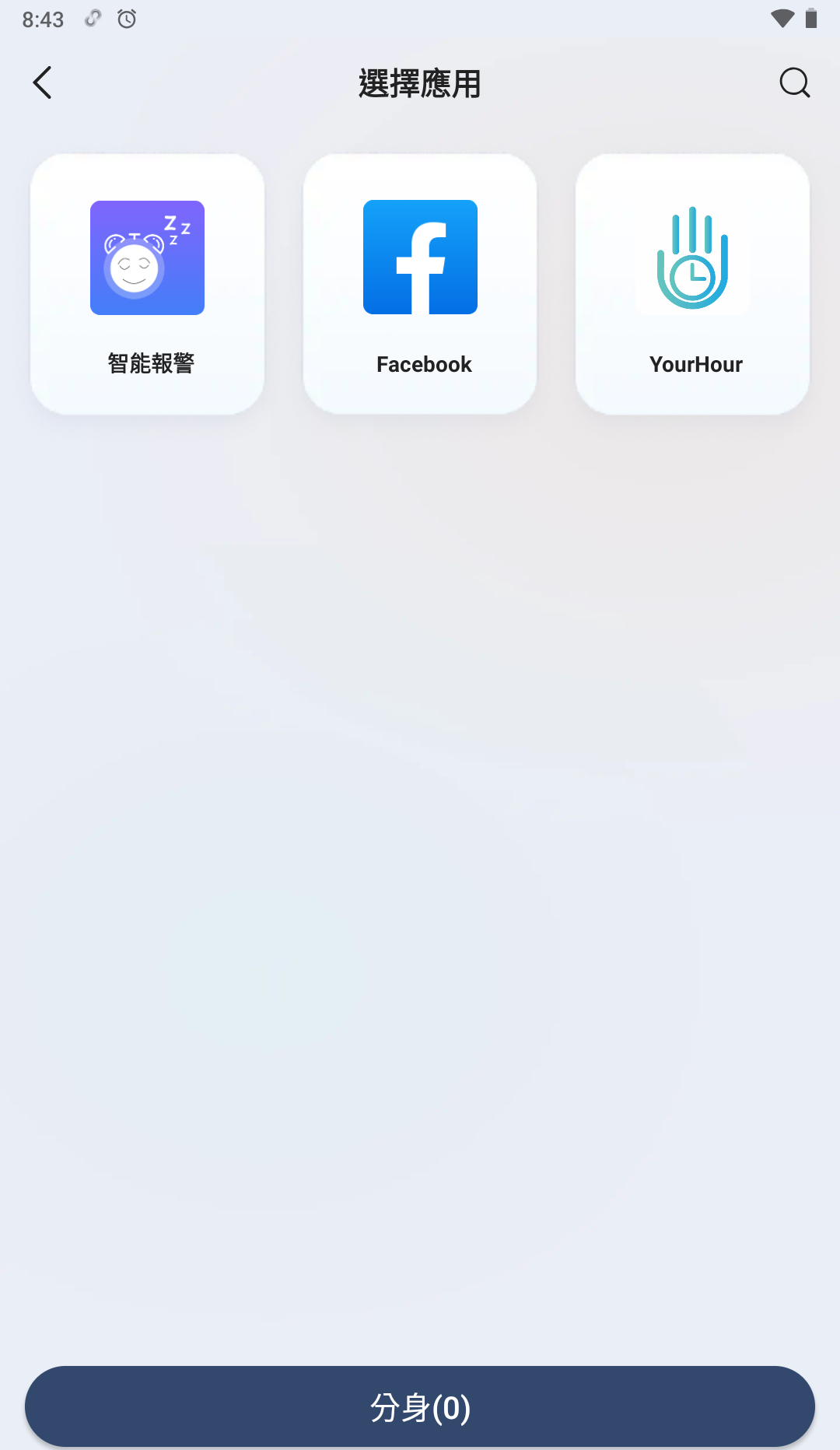840x1450 pixels.
Task: Tap the 8:43 clock in status bar
Action: coord(43,19)
